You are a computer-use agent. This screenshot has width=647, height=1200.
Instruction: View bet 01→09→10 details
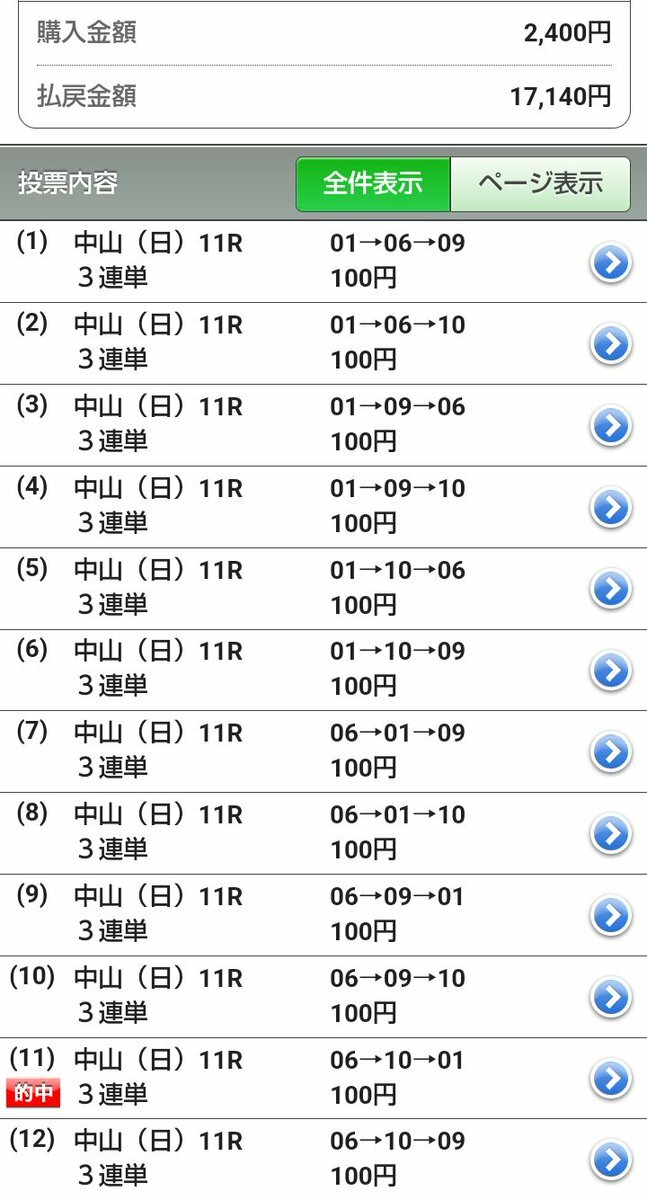(x=610, y=509)
